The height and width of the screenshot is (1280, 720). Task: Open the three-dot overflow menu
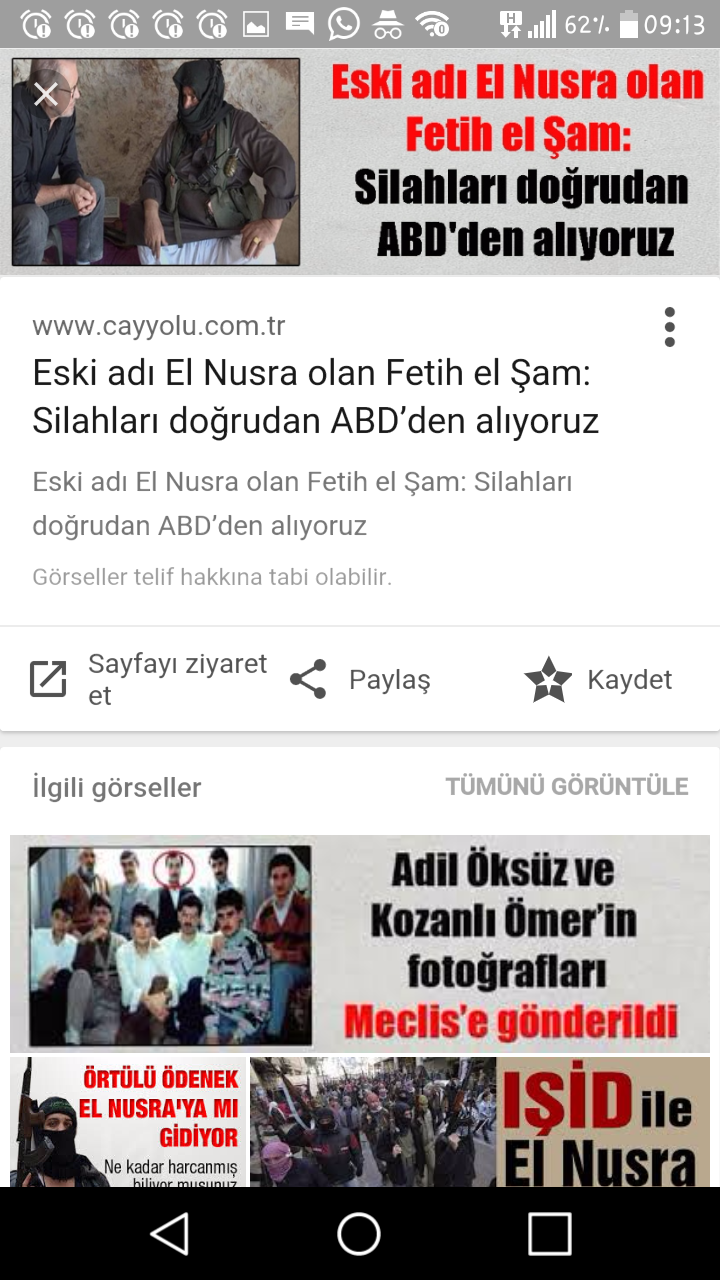tap(669, 327)
